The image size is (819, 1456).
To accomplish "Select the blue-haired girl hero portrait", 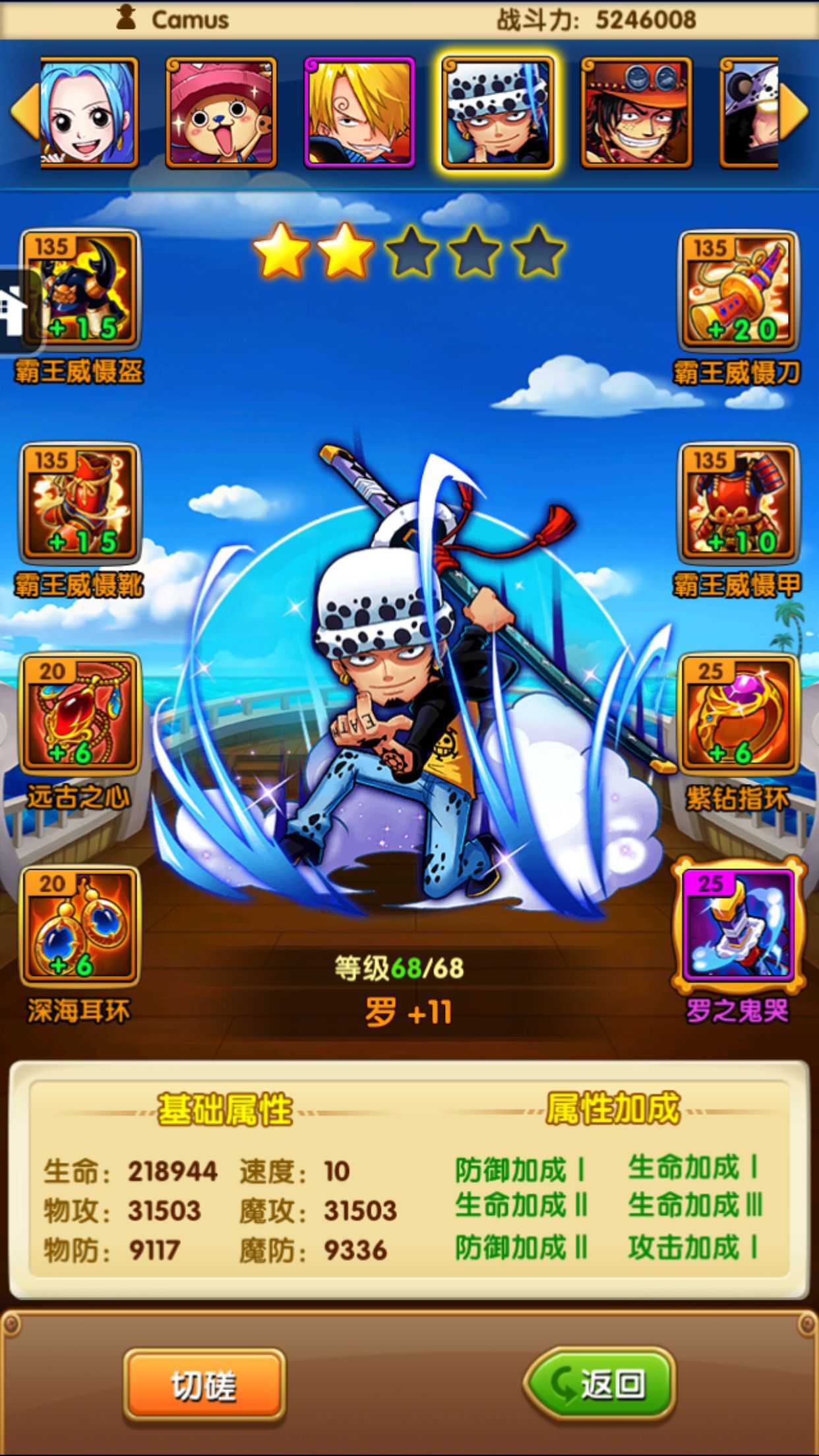I will (90, 112).
